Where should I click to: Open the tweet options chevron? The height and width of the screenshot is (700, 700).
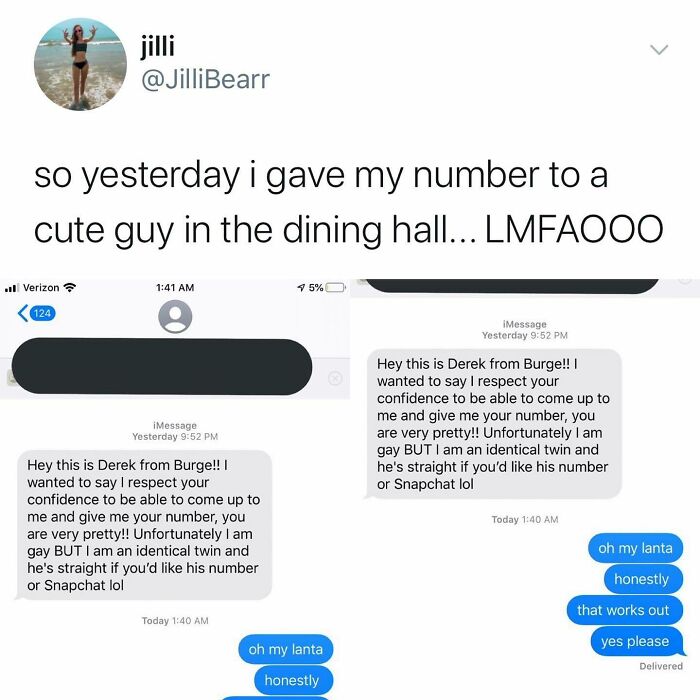[657, 49]
